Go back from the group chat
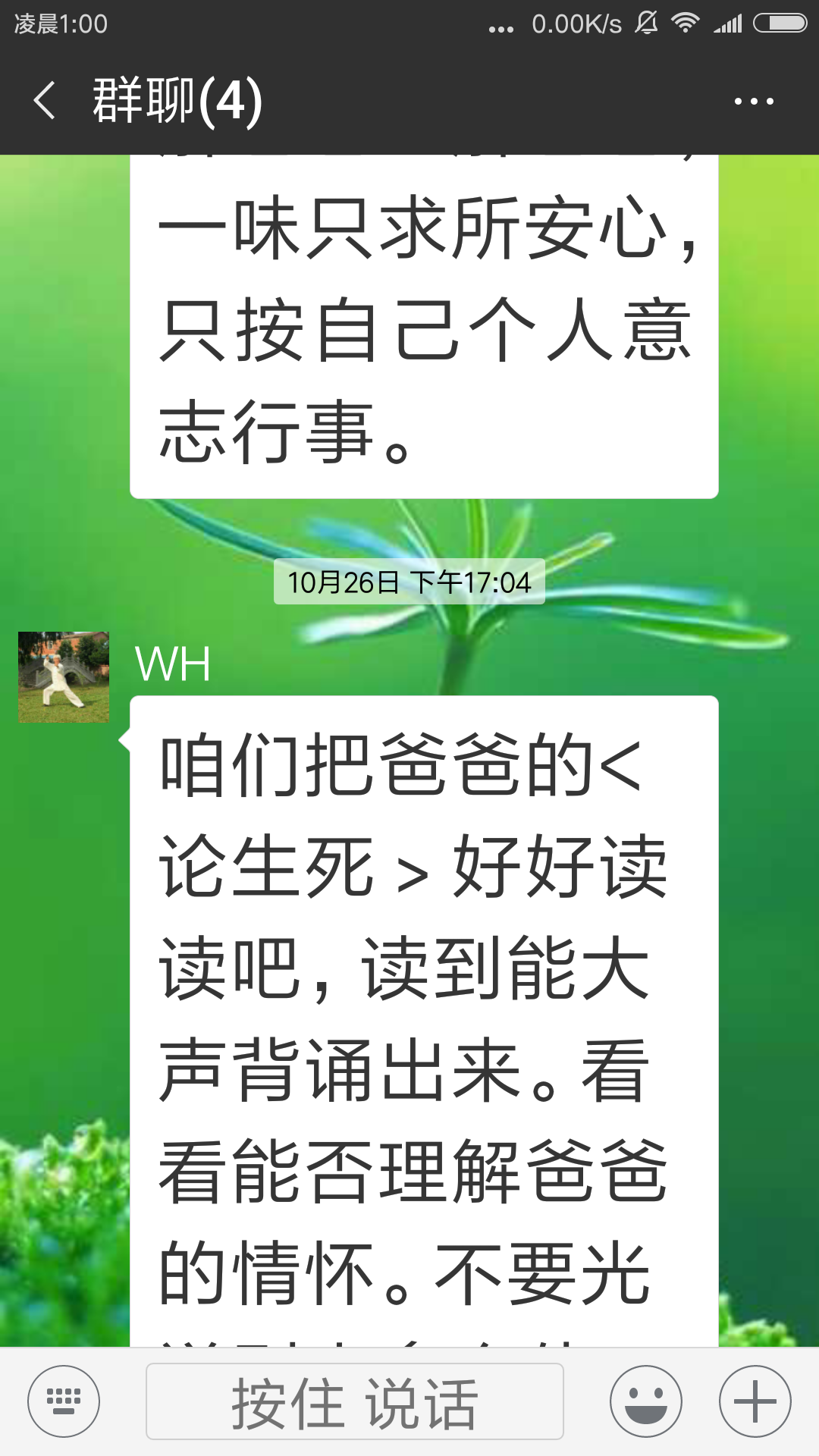Image resolution: width=819 pixels, height=1456 pixels. coord(45,101)
